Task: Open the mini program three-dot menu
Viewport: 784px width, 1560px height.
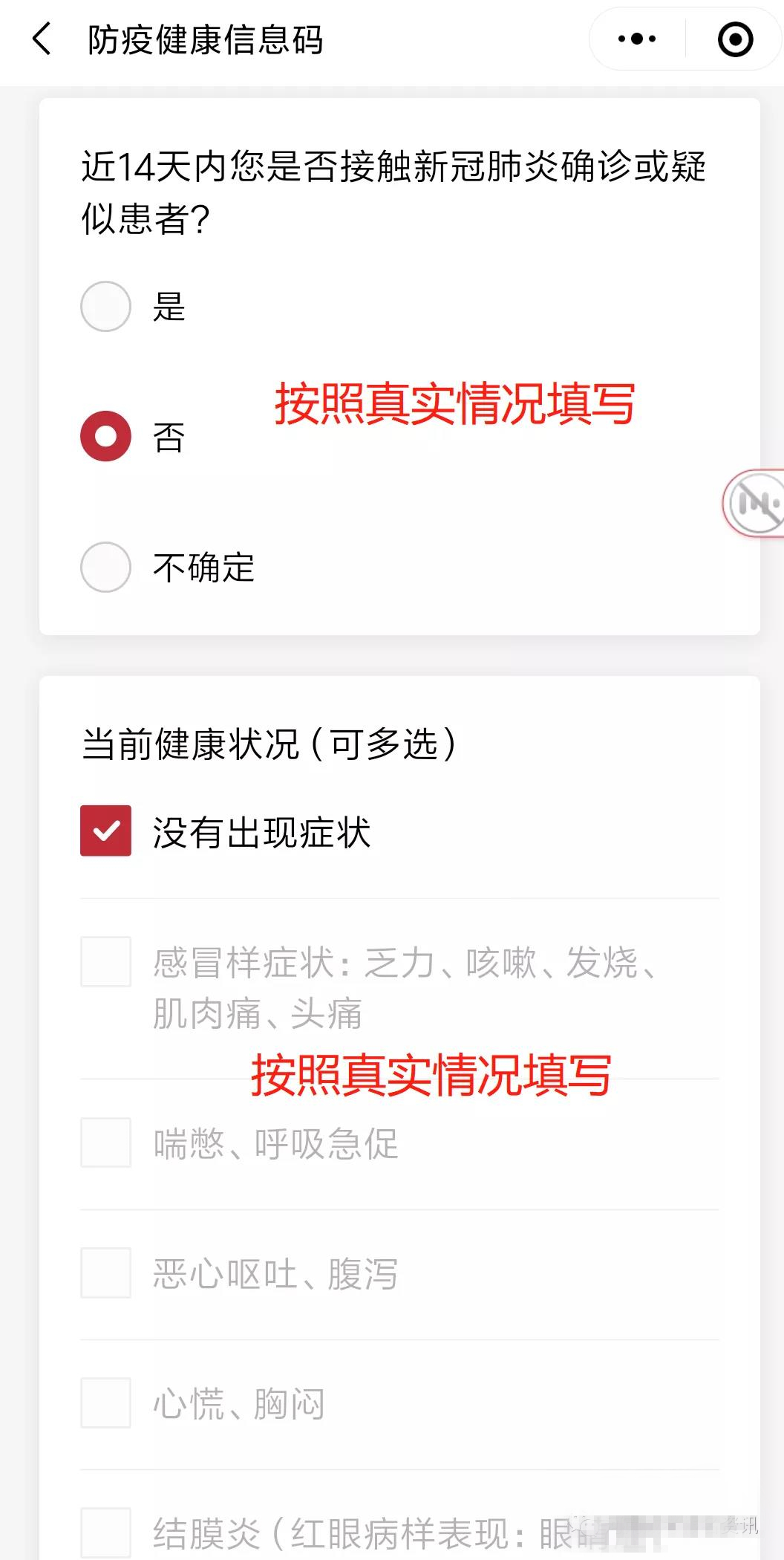Action: click(x=637, y=39)
